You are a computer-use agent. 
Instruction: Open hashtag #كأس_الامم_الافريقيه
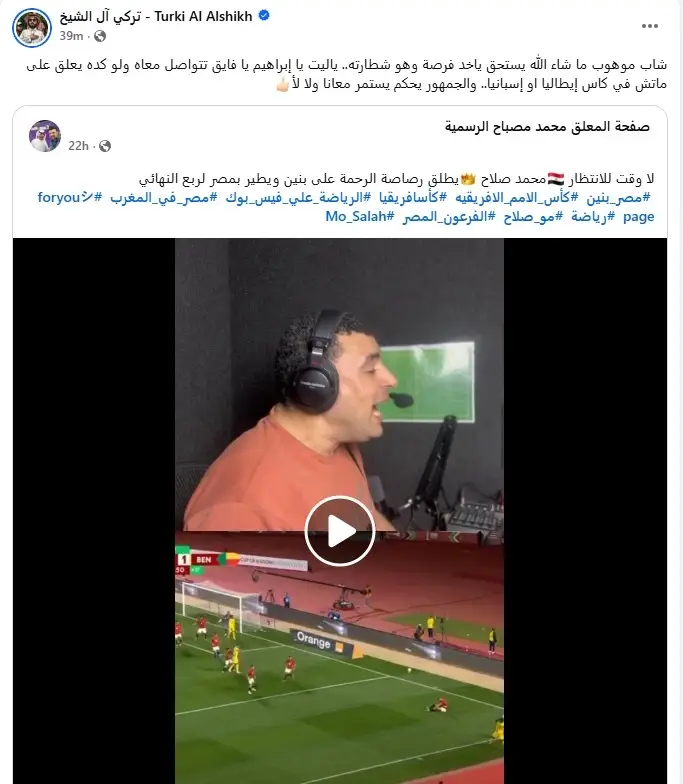click(526, 197)
